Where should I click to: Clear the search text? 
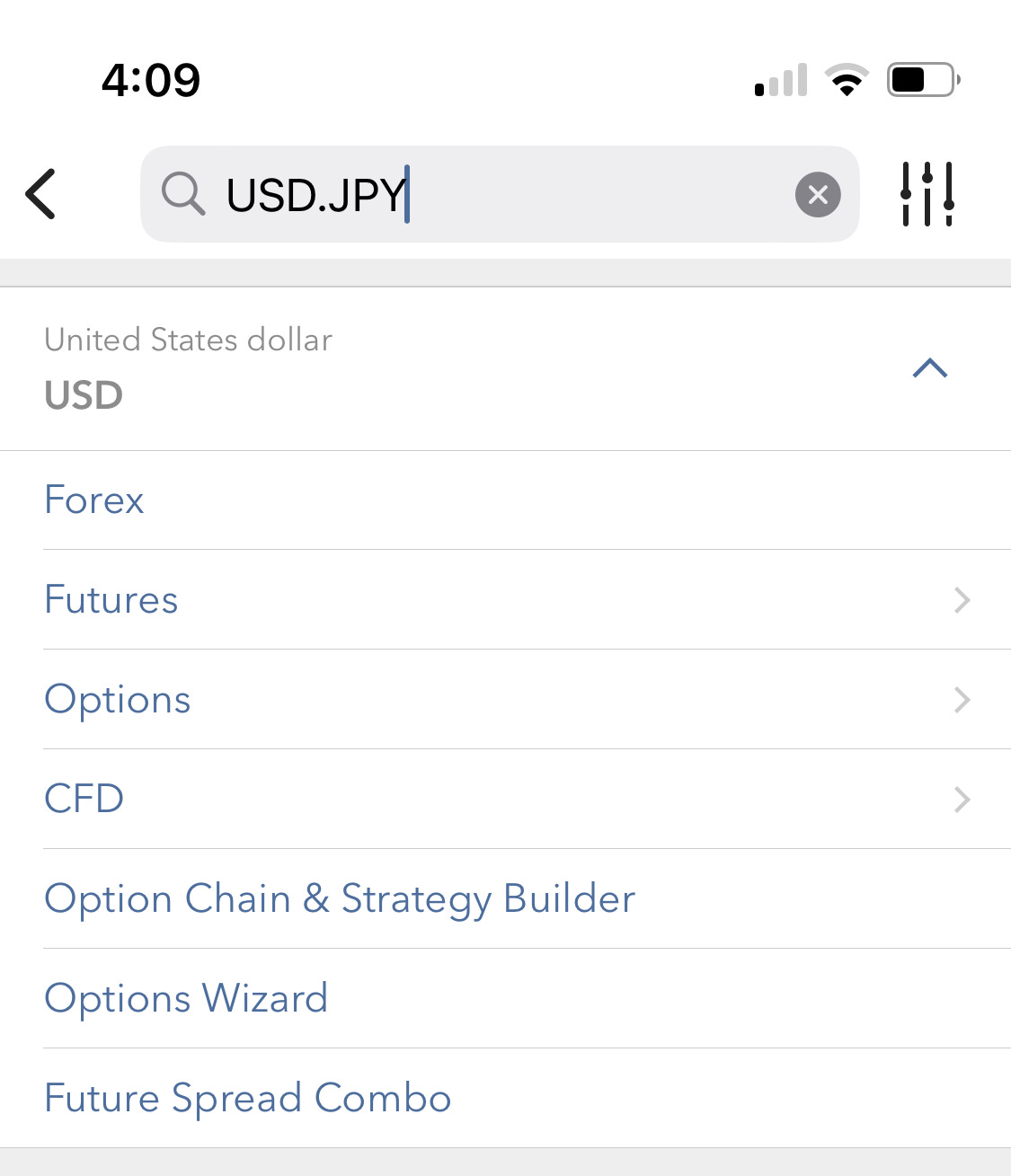pos(818,195)
